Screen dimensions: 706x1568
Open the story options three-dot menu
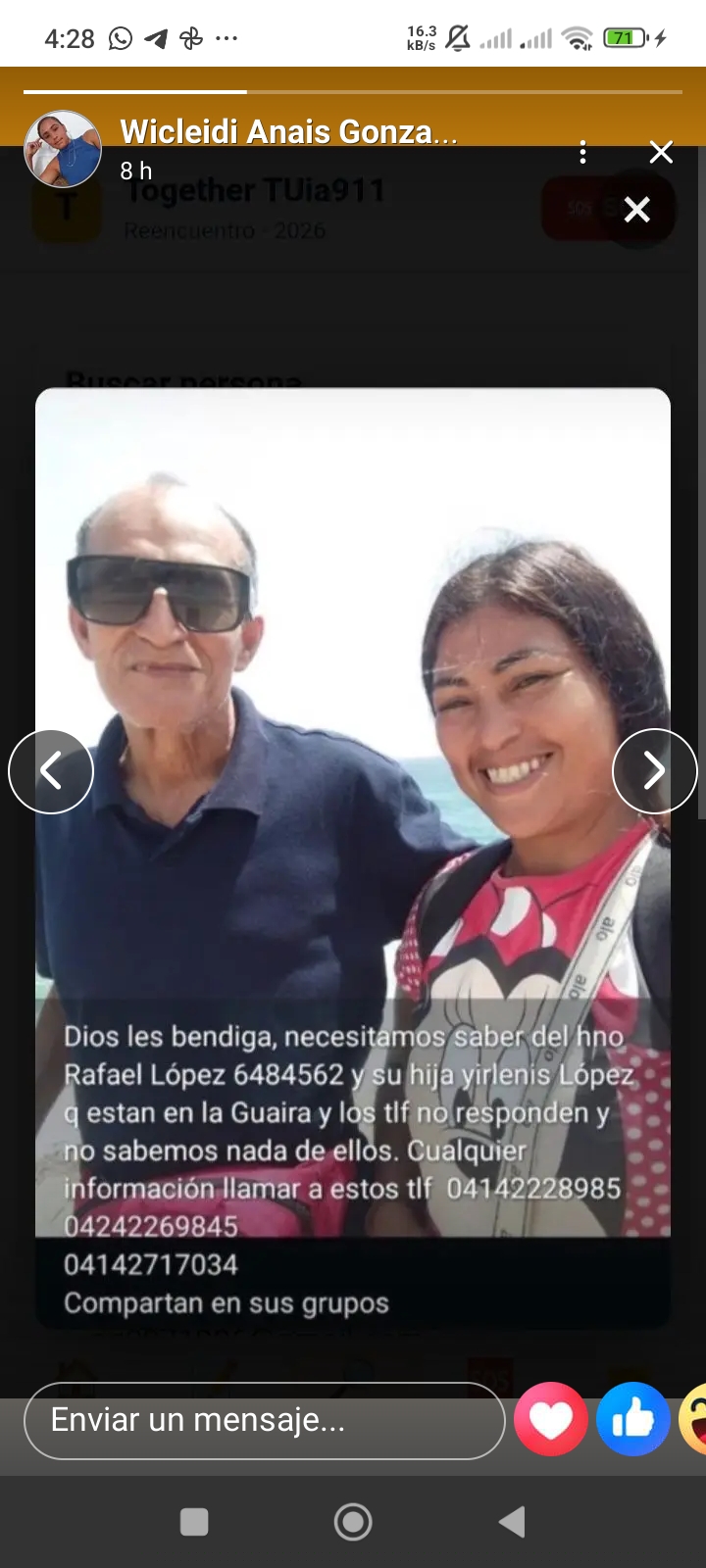click(x=583, y=152)
